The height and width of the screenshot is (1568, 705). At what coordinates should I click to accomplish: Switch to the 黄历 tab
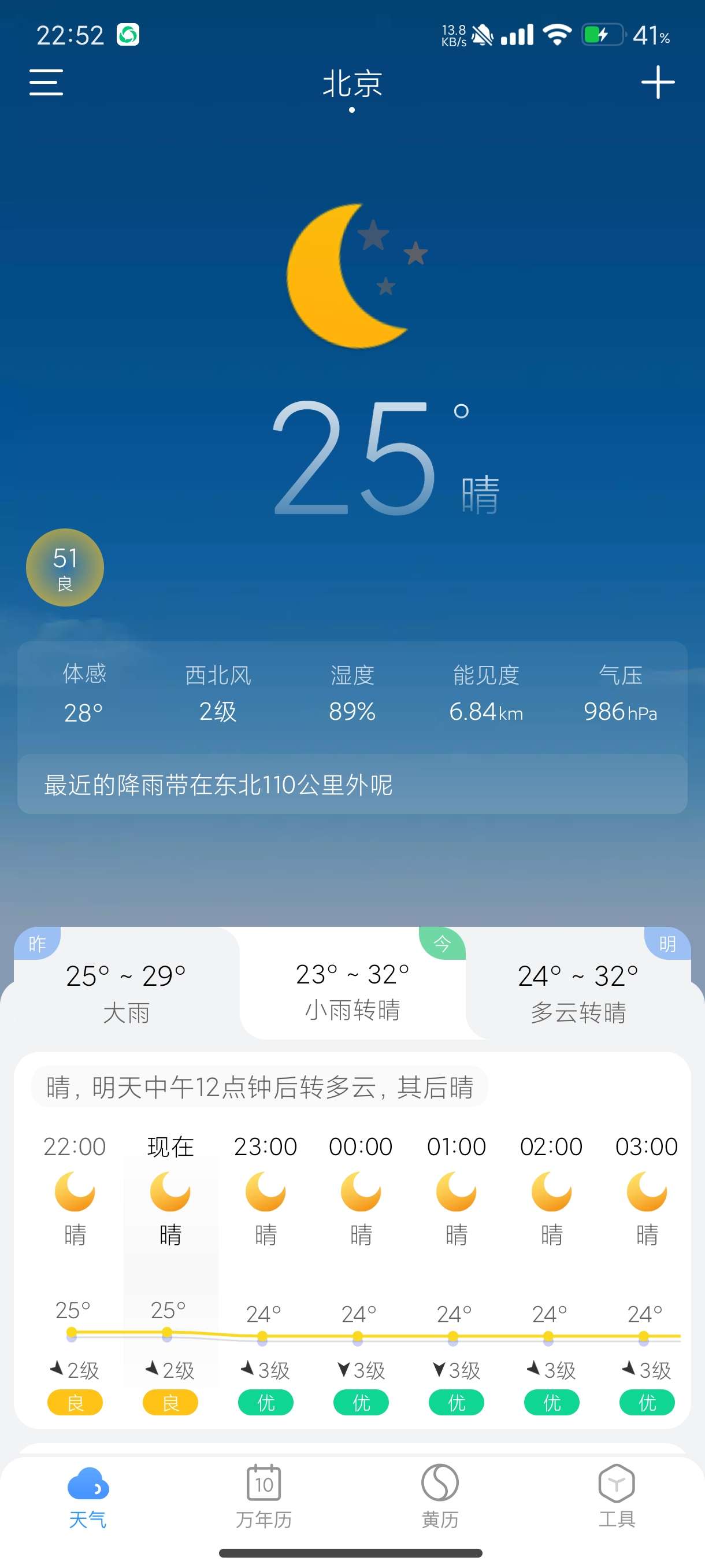click(x=440, y=1495)
